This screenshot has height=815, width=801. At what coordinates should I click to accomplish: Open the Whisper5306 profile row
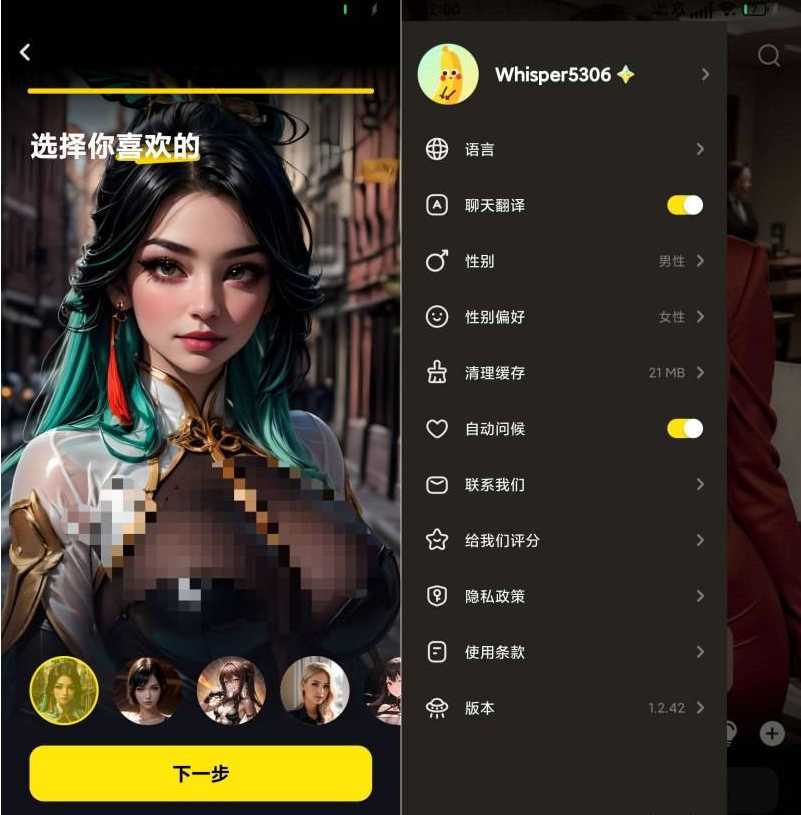click(x=564, y=75)
